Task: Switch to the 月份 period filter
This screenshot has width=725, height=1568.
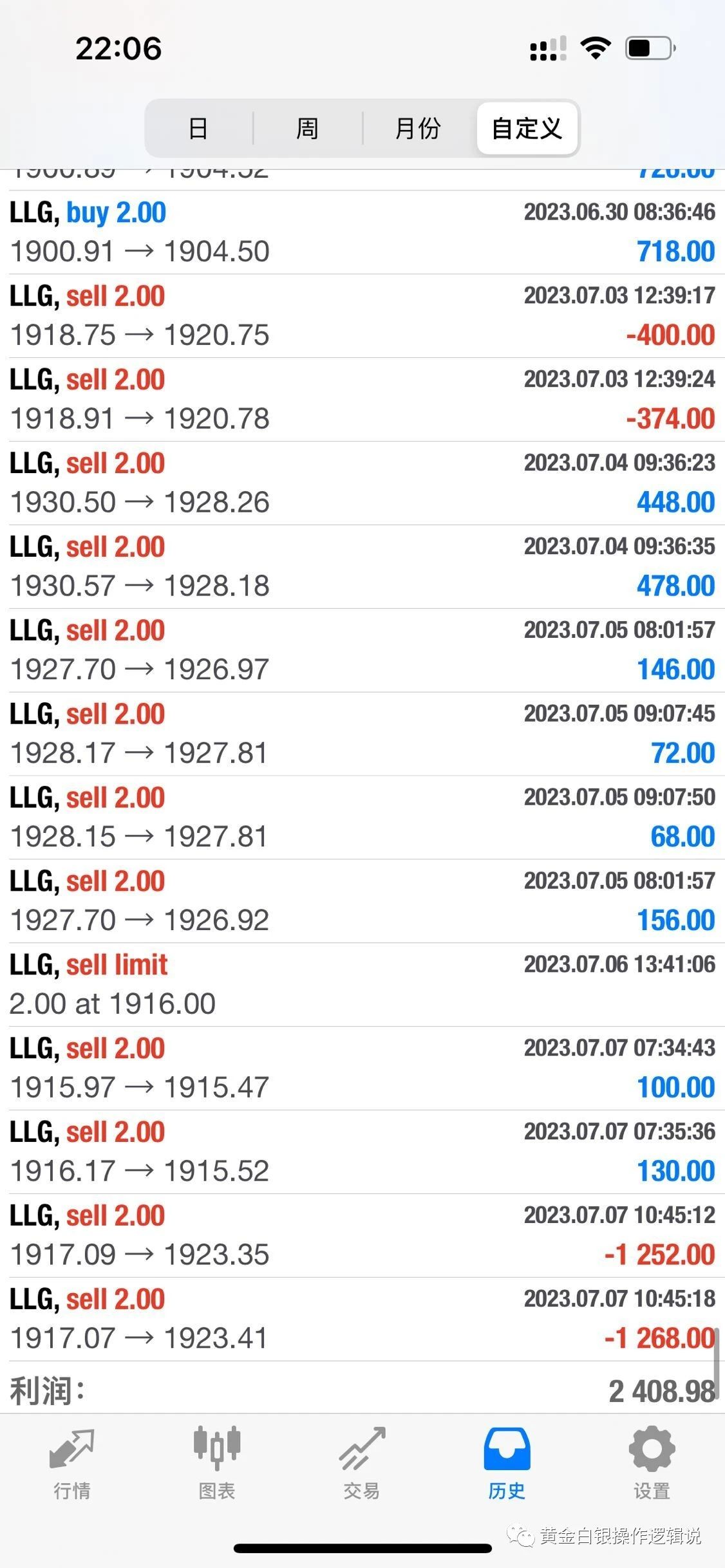Action: coord(419,129)
